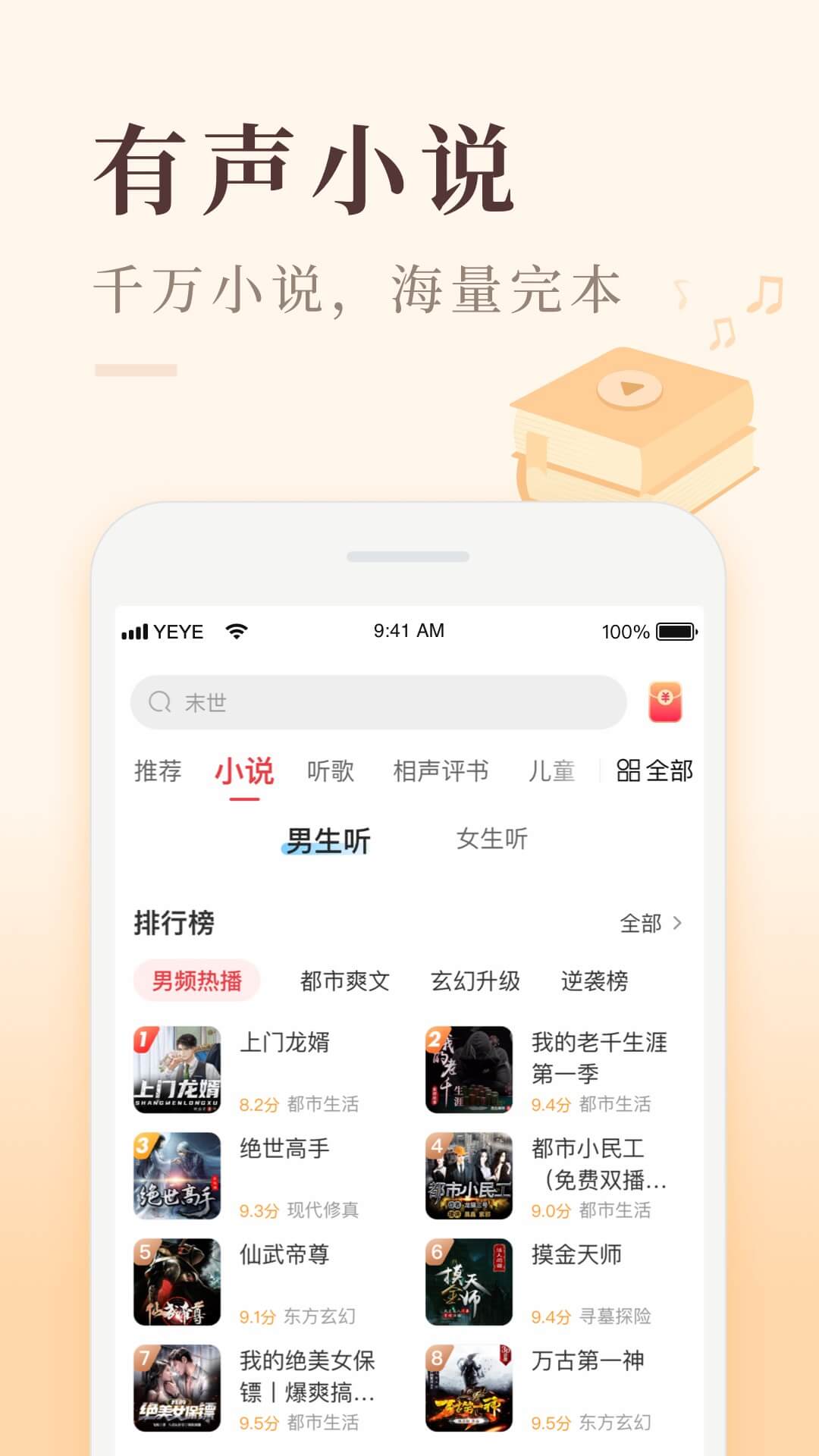This screenshot has width=819, height=1456.
Task: Open the red envelope reward icon
Action: pyautogui.click(x=664, y=702)
